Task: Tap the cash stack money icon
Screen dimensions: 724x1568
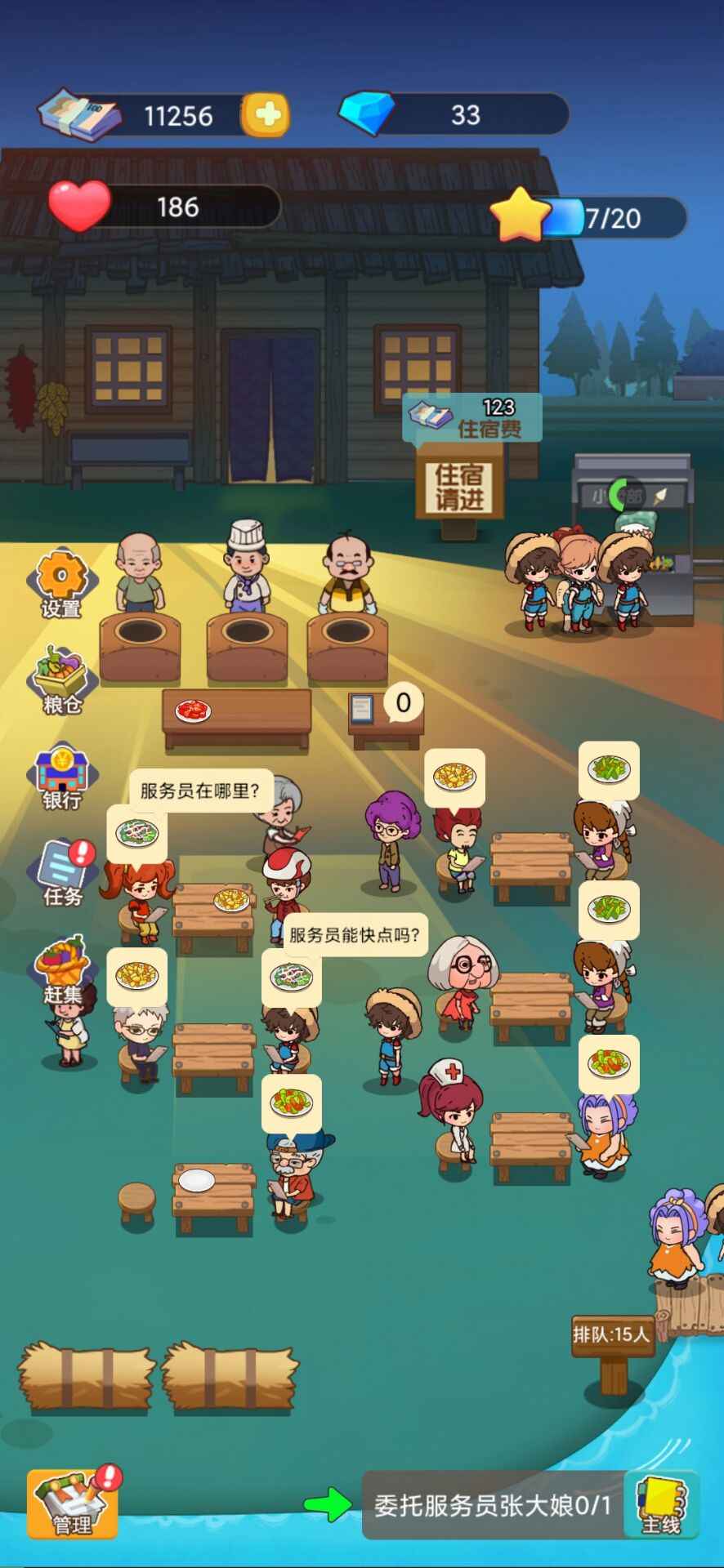Action: [x=78, y=114]
